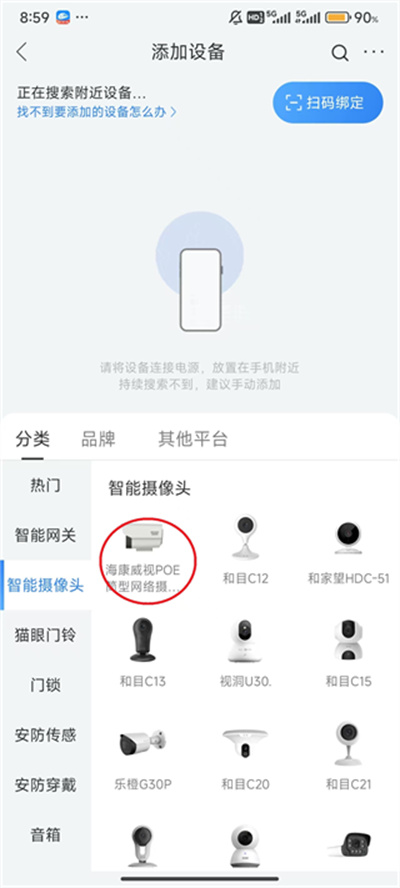The height and width of the screenshot is (888, 400).
Task: Select the 音箱 category
Action: click(45, 835)
